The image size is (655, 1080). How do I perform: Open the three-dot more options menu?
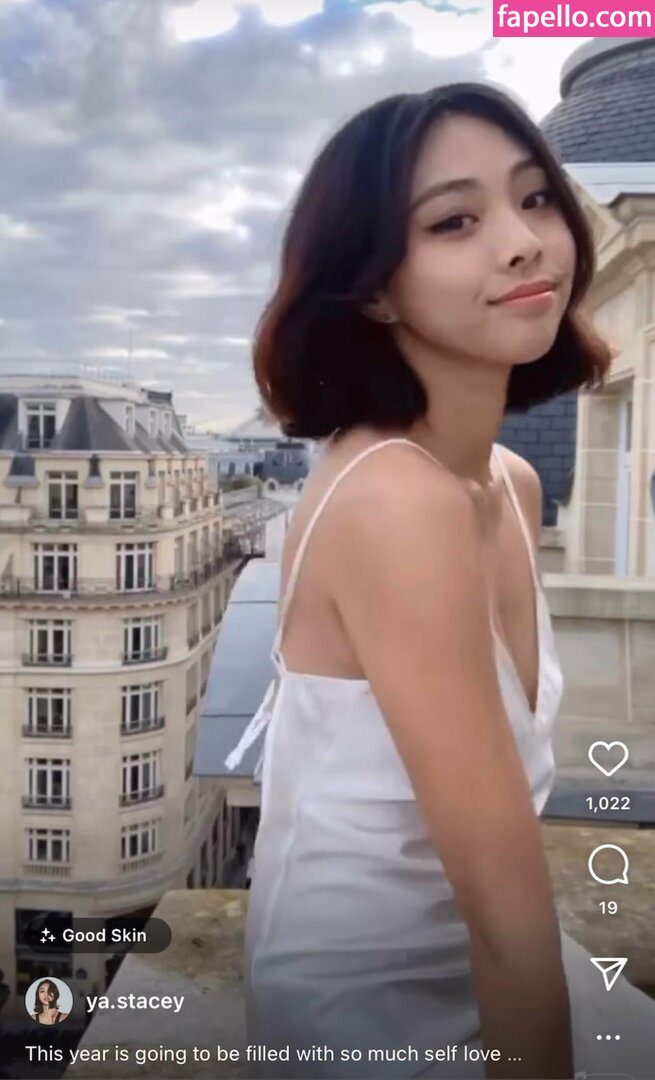[x=608, y=1038]
